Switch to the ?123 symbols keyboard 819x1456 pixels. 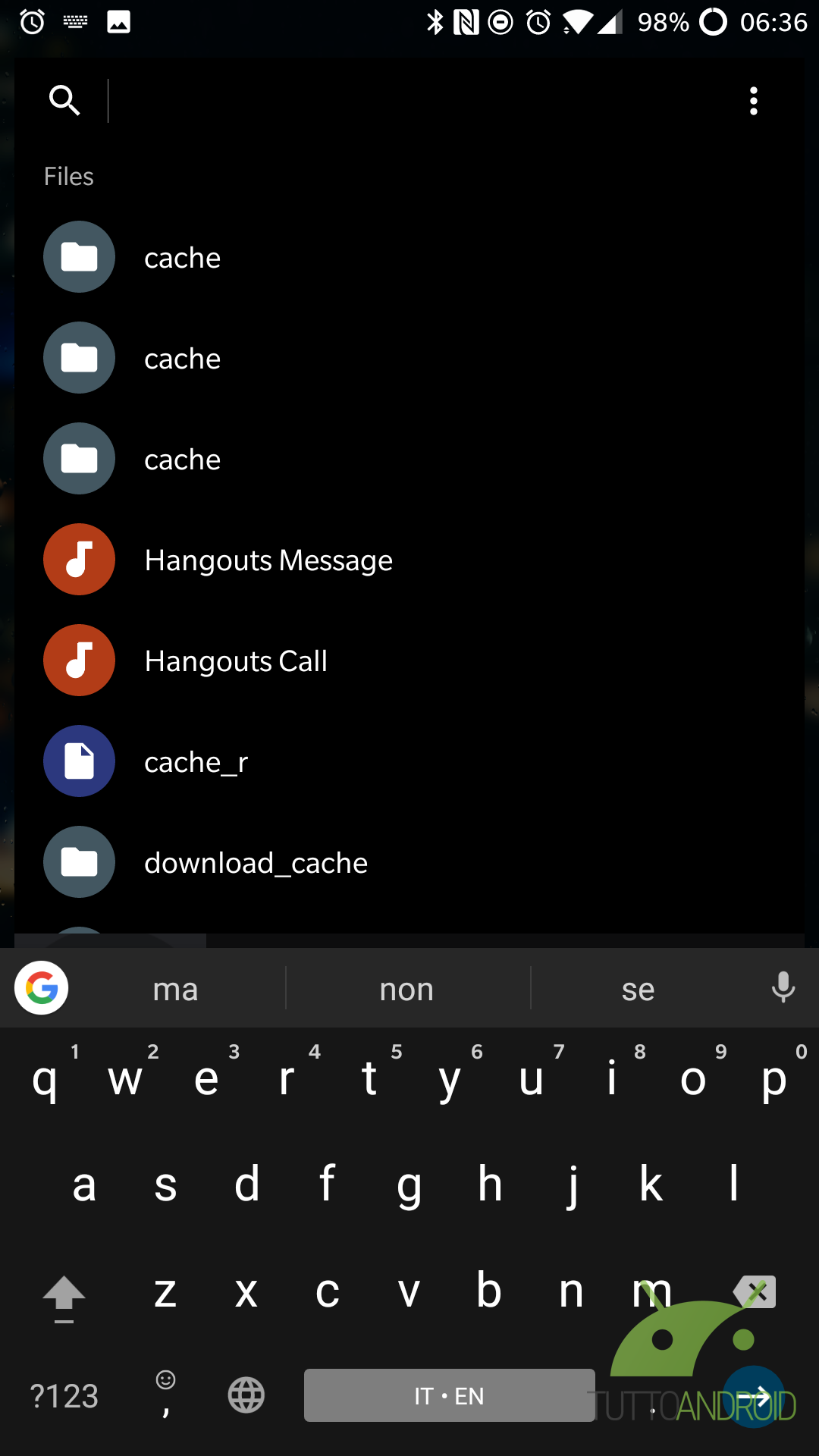coord(64,1396)
